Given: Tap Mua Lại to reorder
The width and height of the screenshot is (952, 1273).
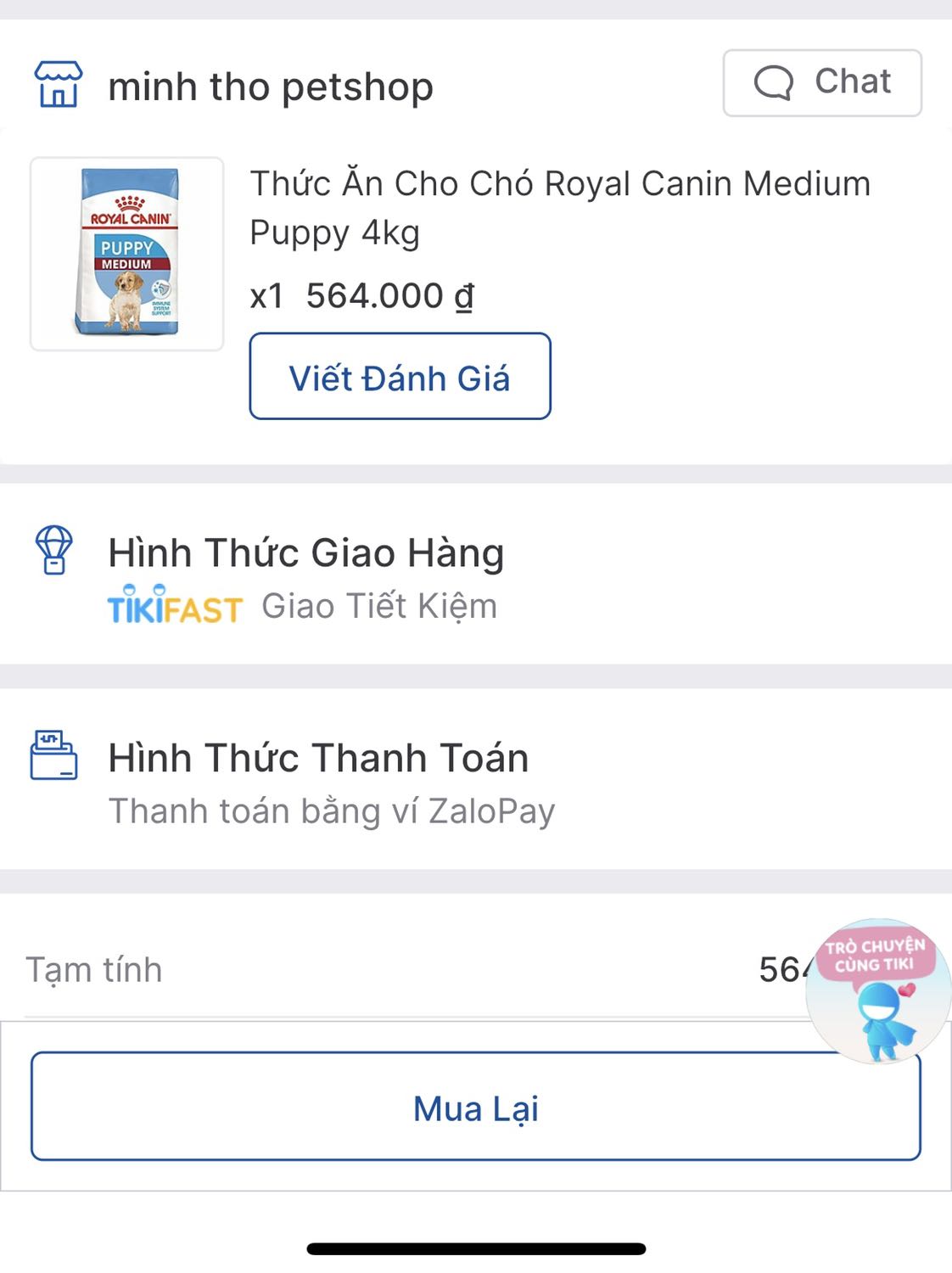Looking at the screenshot, I should pos(475,1107).
